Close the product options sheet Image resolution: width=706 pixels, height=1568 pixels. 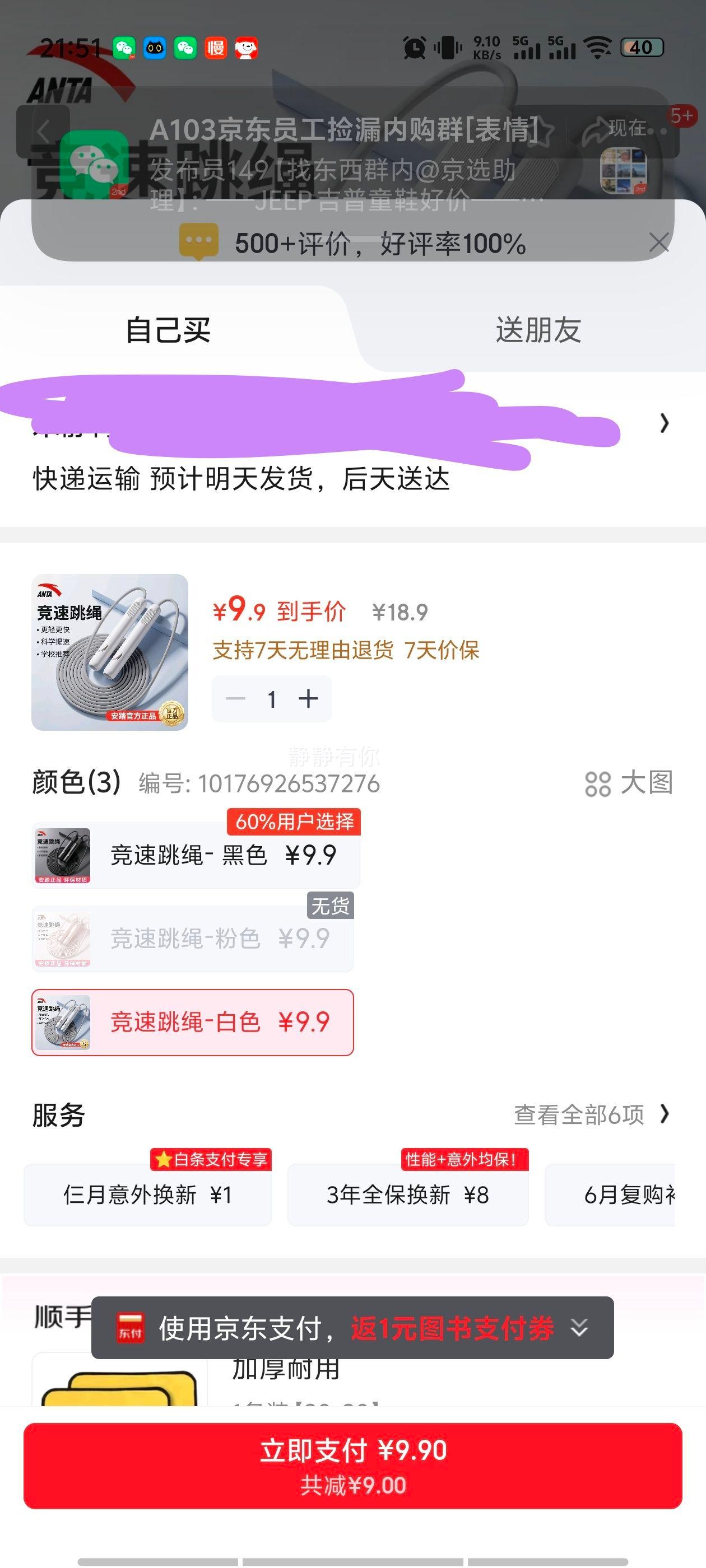tap(658, 243)
